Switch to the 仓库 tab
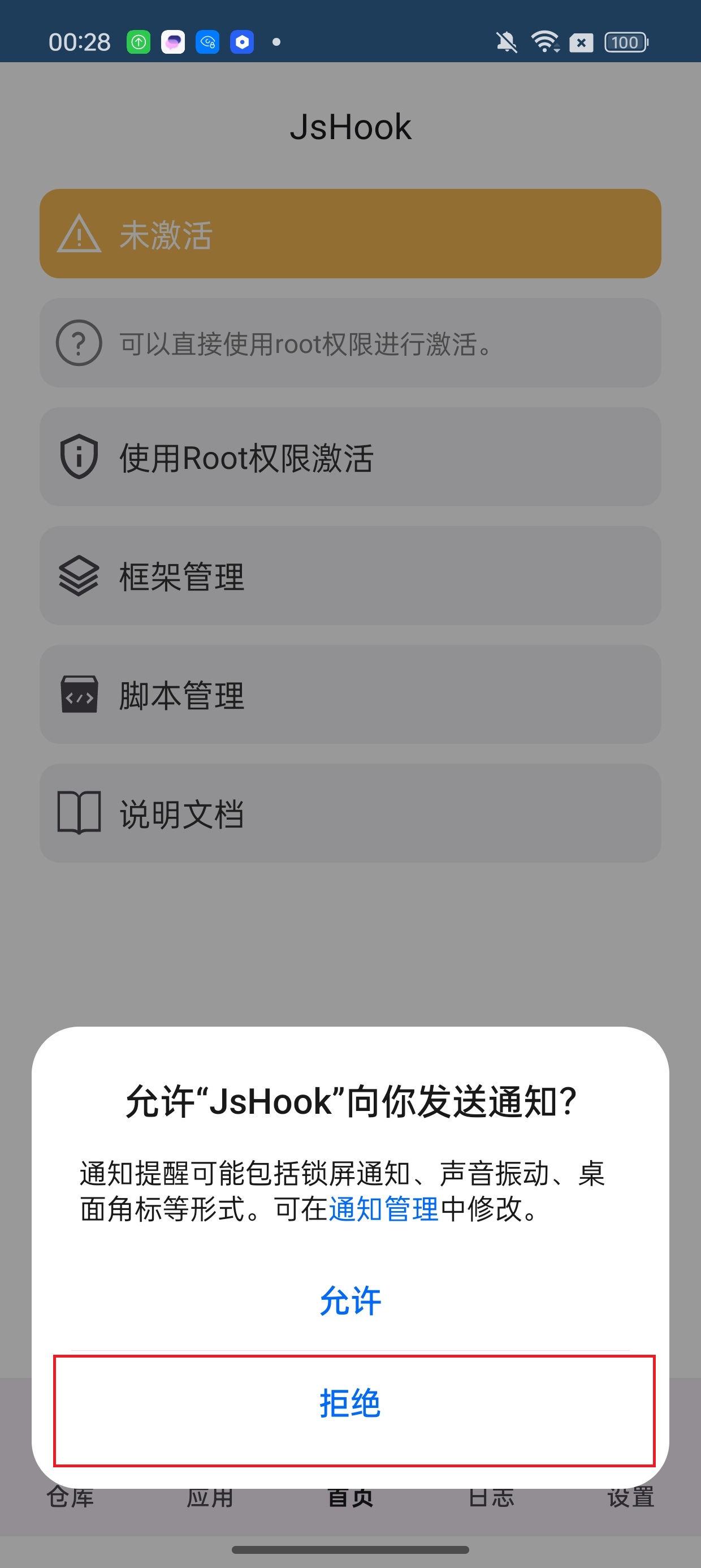The height and width of the screenshot is (1568, 701). pyautogui.click(x=69, y=1499)
